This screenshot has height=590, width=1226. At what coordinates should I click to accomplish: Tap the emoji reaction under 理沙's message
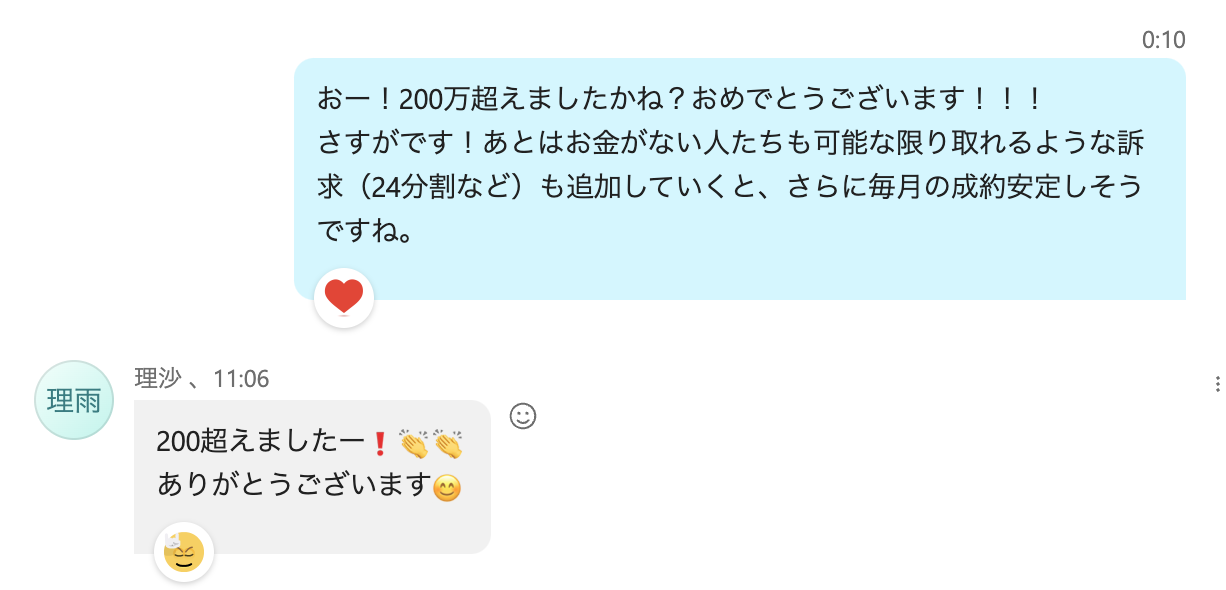point(184,552)
